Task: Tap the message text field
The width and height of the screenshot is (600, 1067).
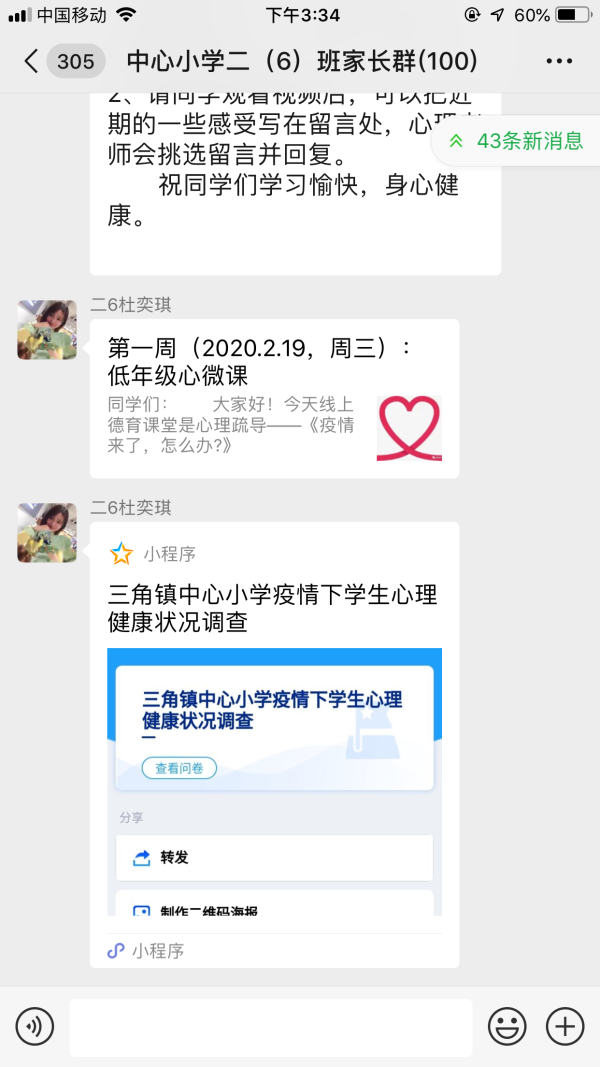Action: pyautogui.click(x=270, y=1026)
